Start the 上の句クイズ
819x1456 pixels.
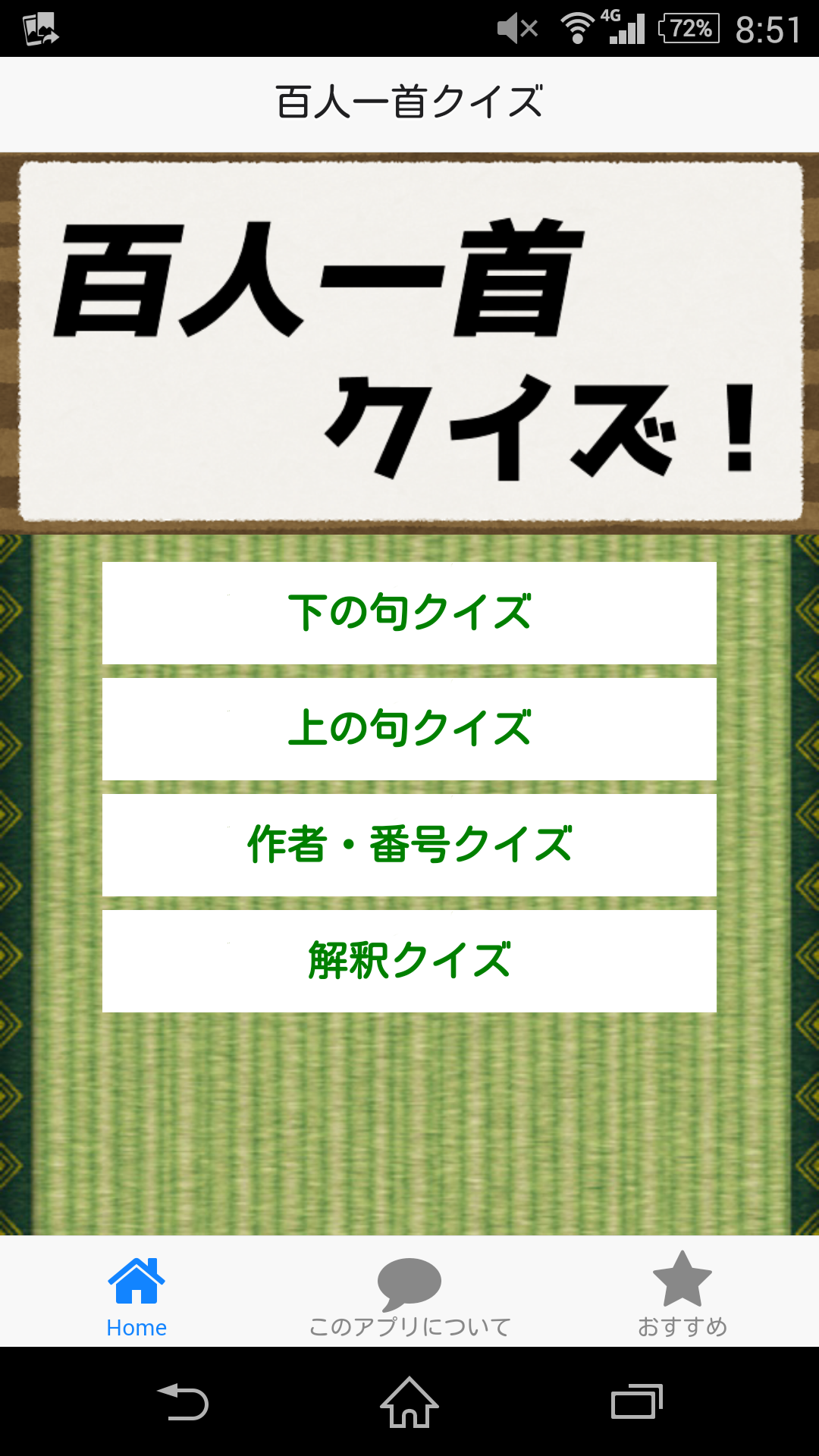coord(409,730)
